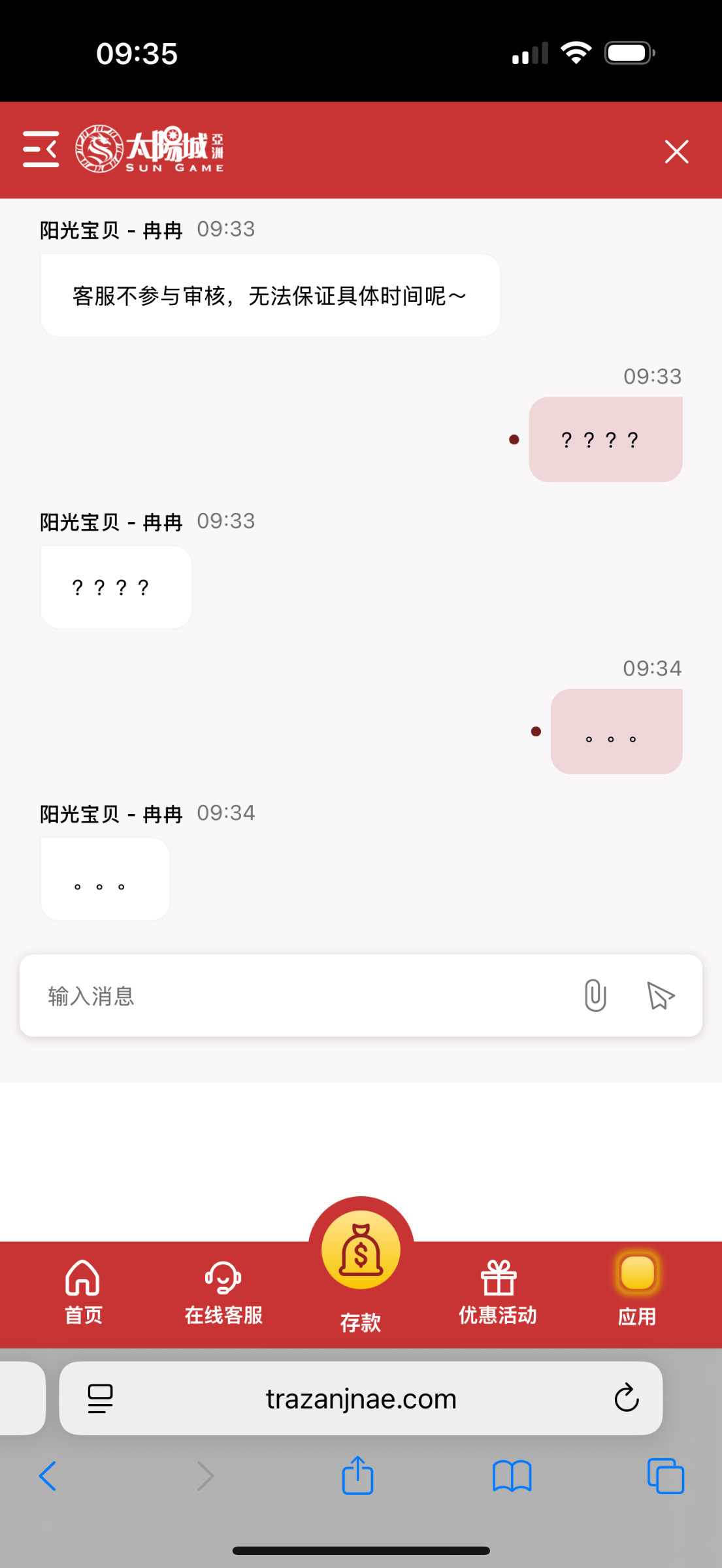Attach a file with the paperclip

point(595,996)
